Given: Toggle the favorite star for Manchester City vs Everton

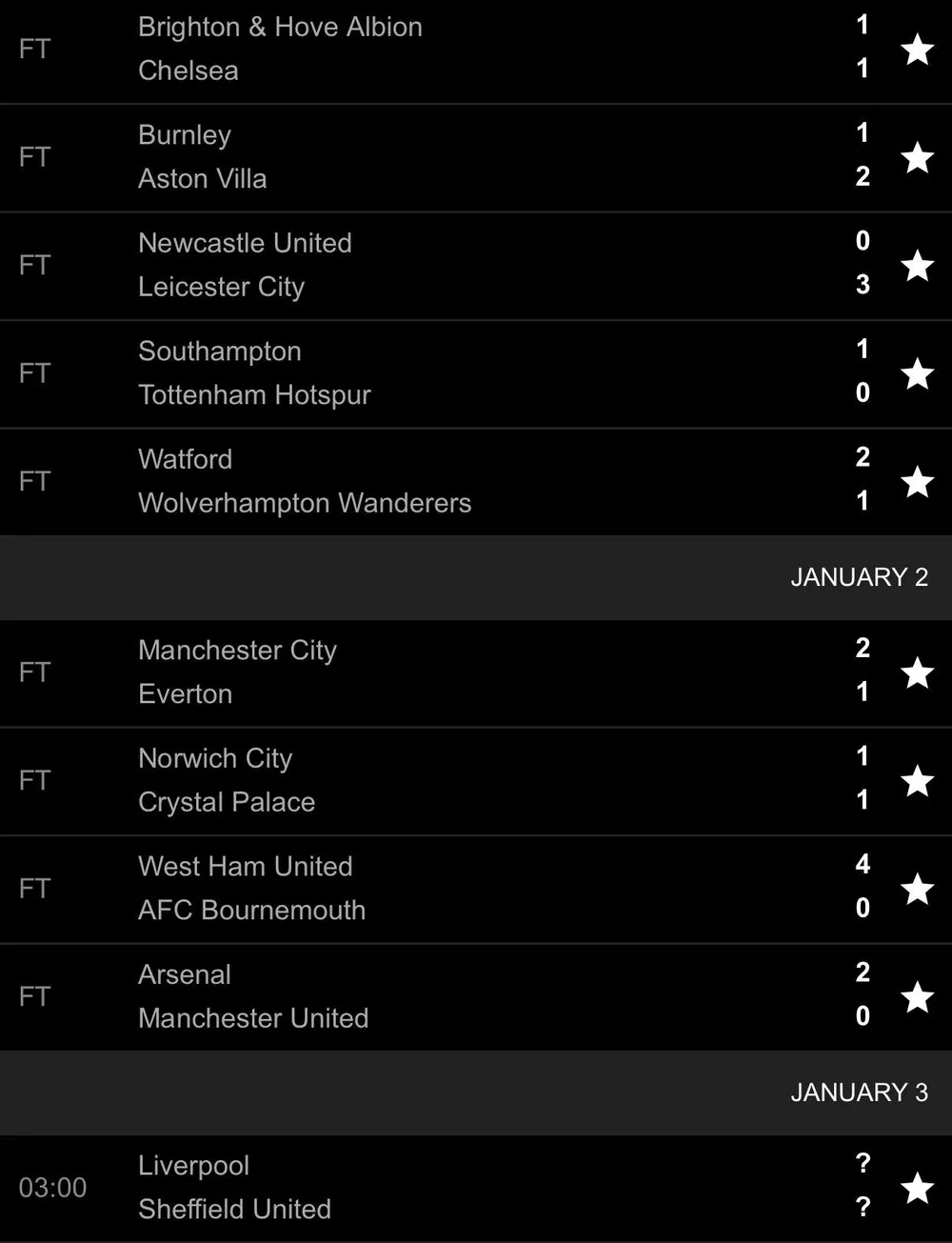Looking at the screenshot, I should coord(917,672).
